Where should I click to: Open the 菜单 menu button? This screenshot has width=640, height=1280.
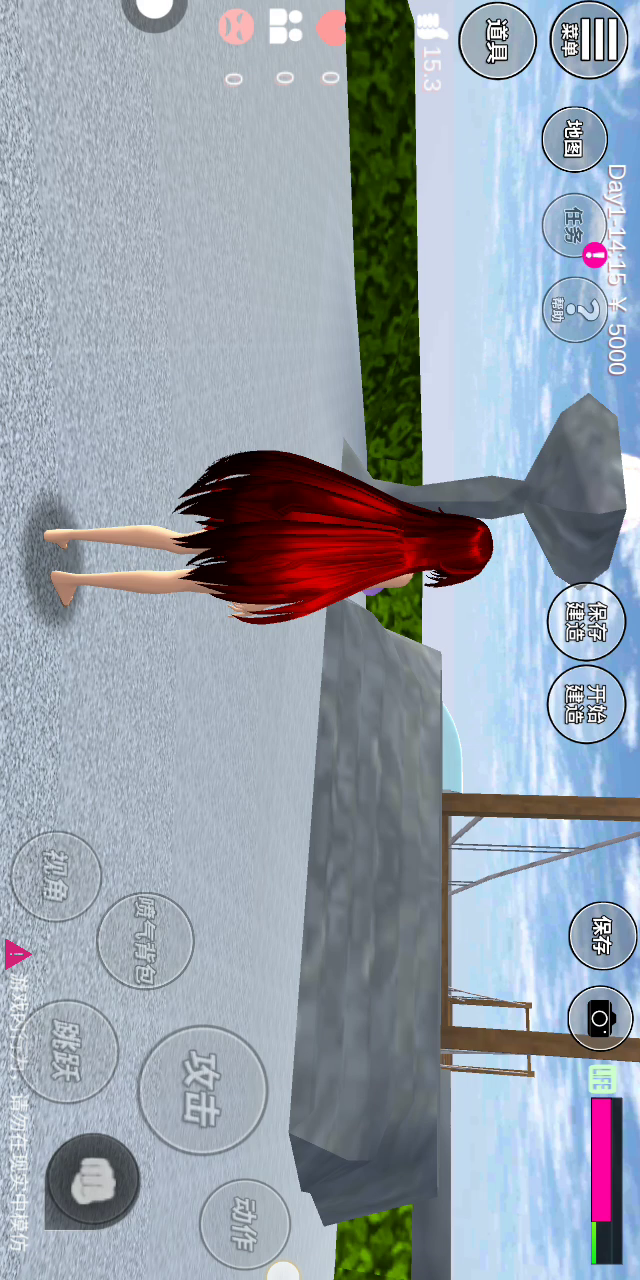(x=589, y=40)
